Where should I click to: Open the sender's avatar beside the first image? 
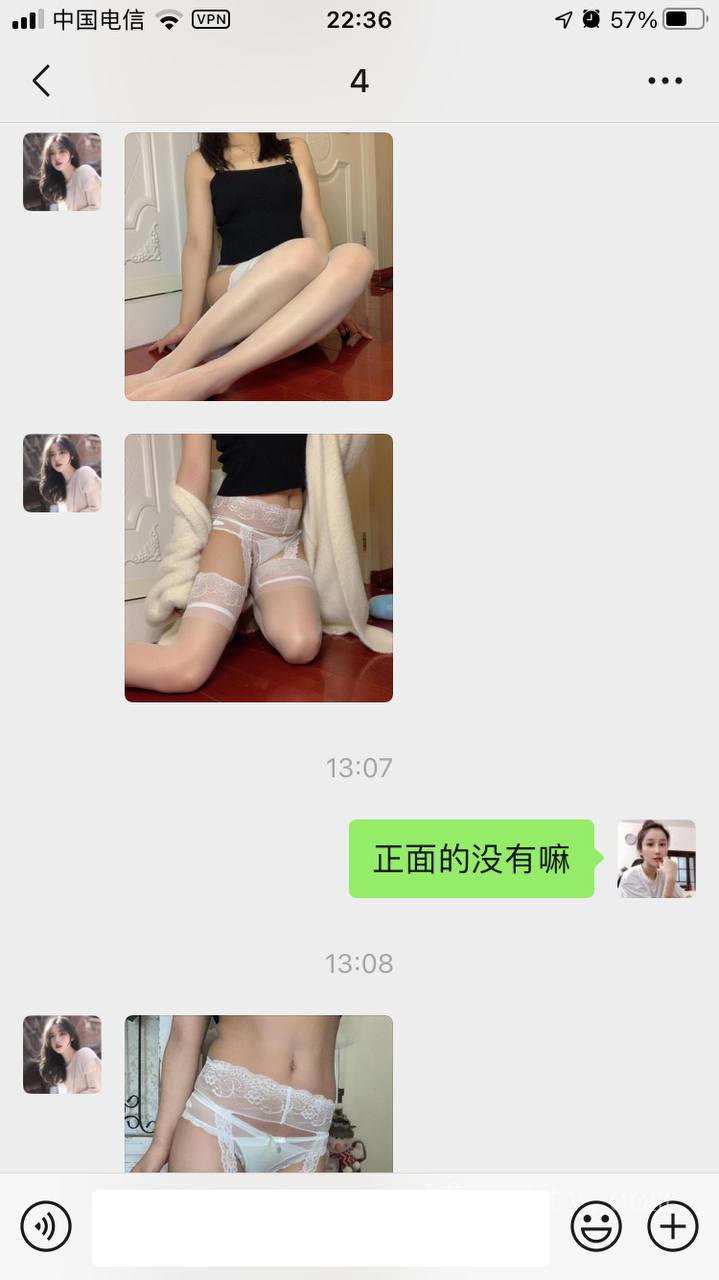[x=62, y=172]
